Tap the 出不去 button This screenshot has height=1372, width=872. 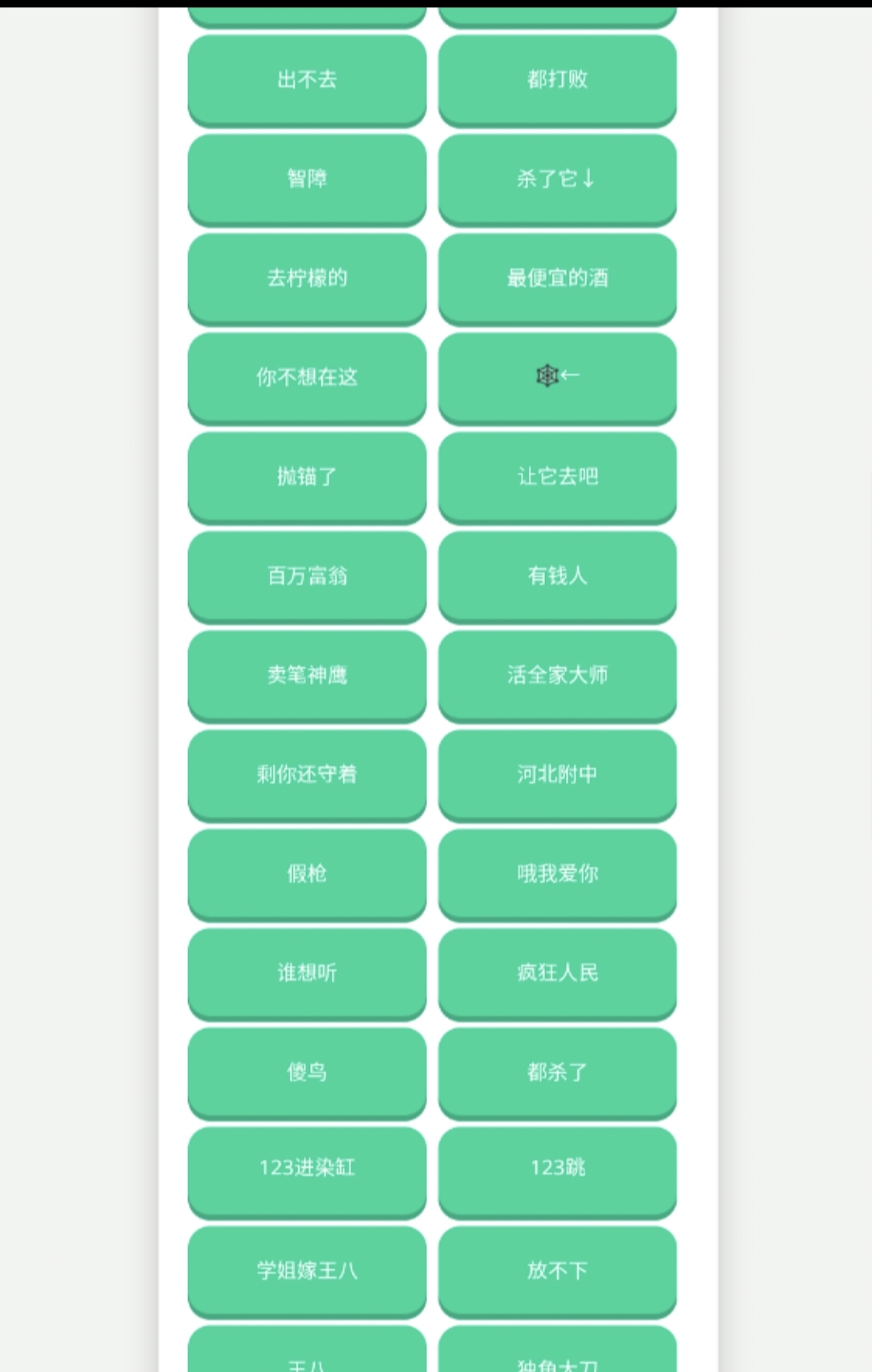pos(307,79)
